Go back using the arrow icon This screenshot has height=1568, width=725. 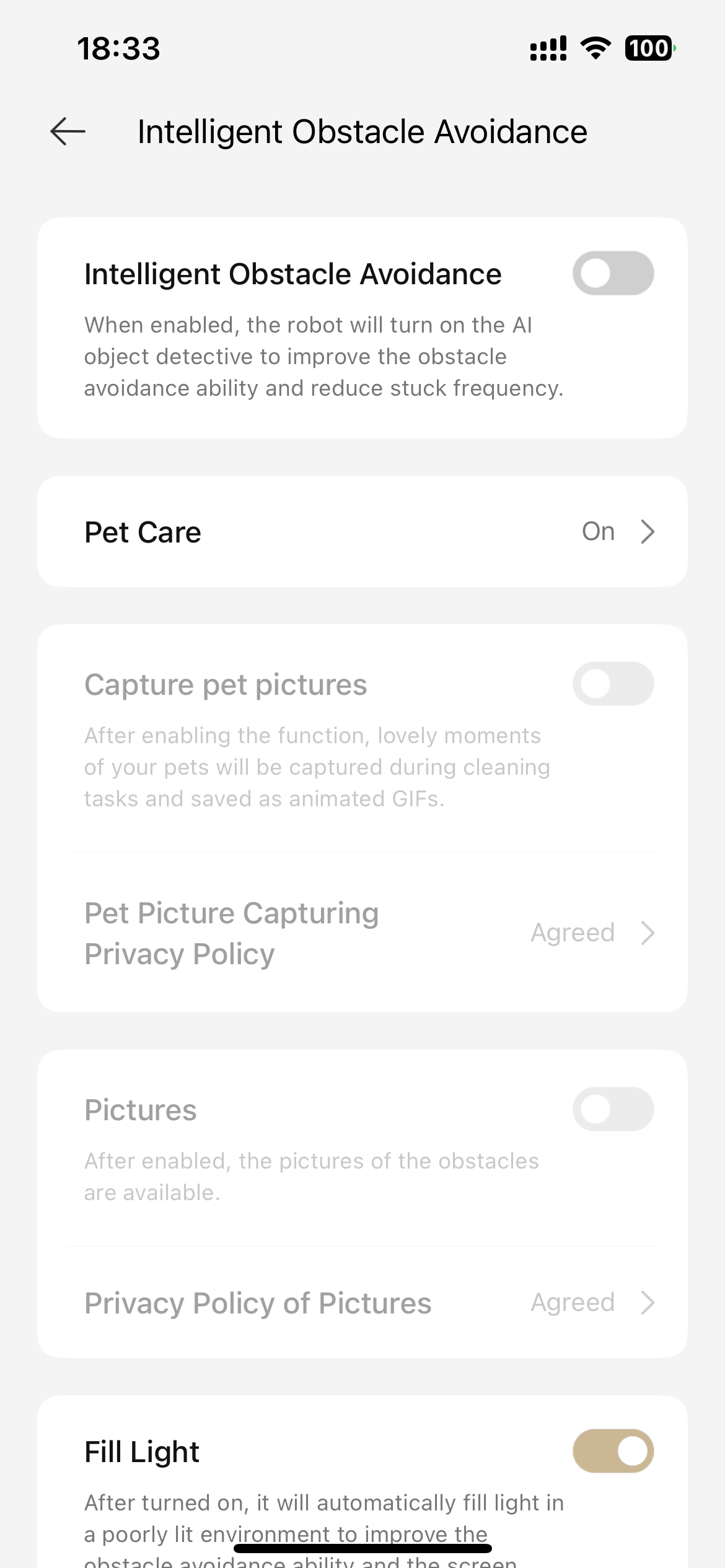click(x=68, y=131)
